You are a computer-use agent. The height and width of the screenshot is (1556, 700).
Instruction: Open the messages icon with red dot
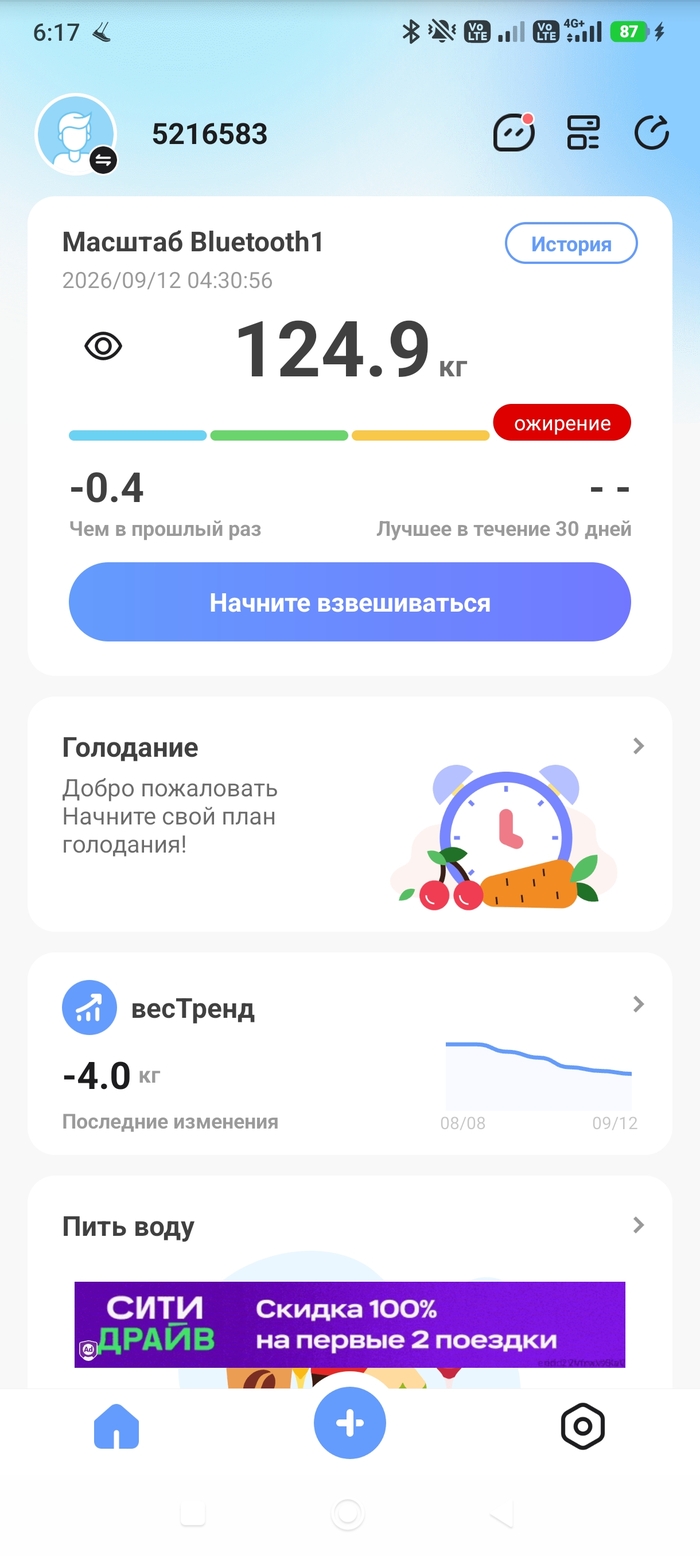click(514, 133)
